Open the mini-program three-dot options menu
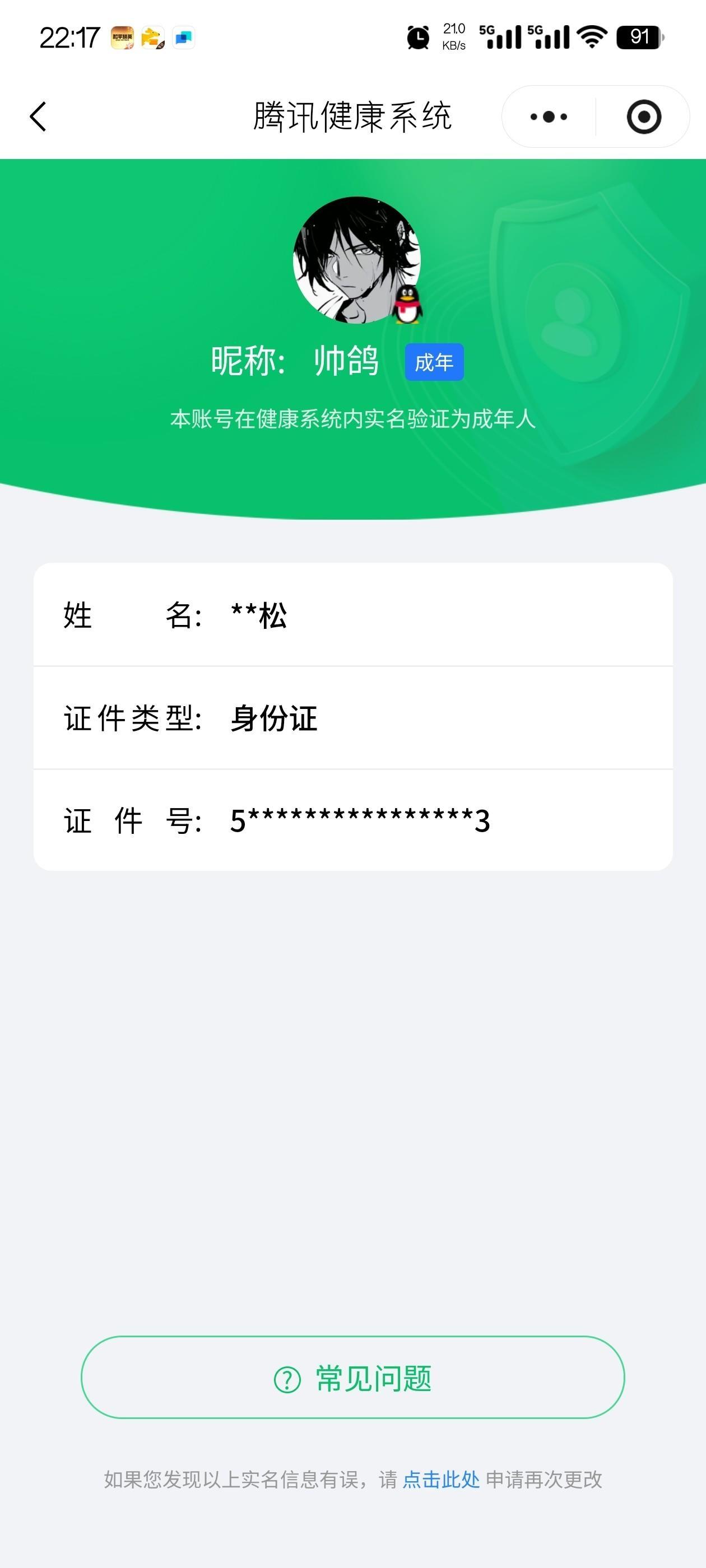This screenshot has height=1568, width=706. click(547, 116)
